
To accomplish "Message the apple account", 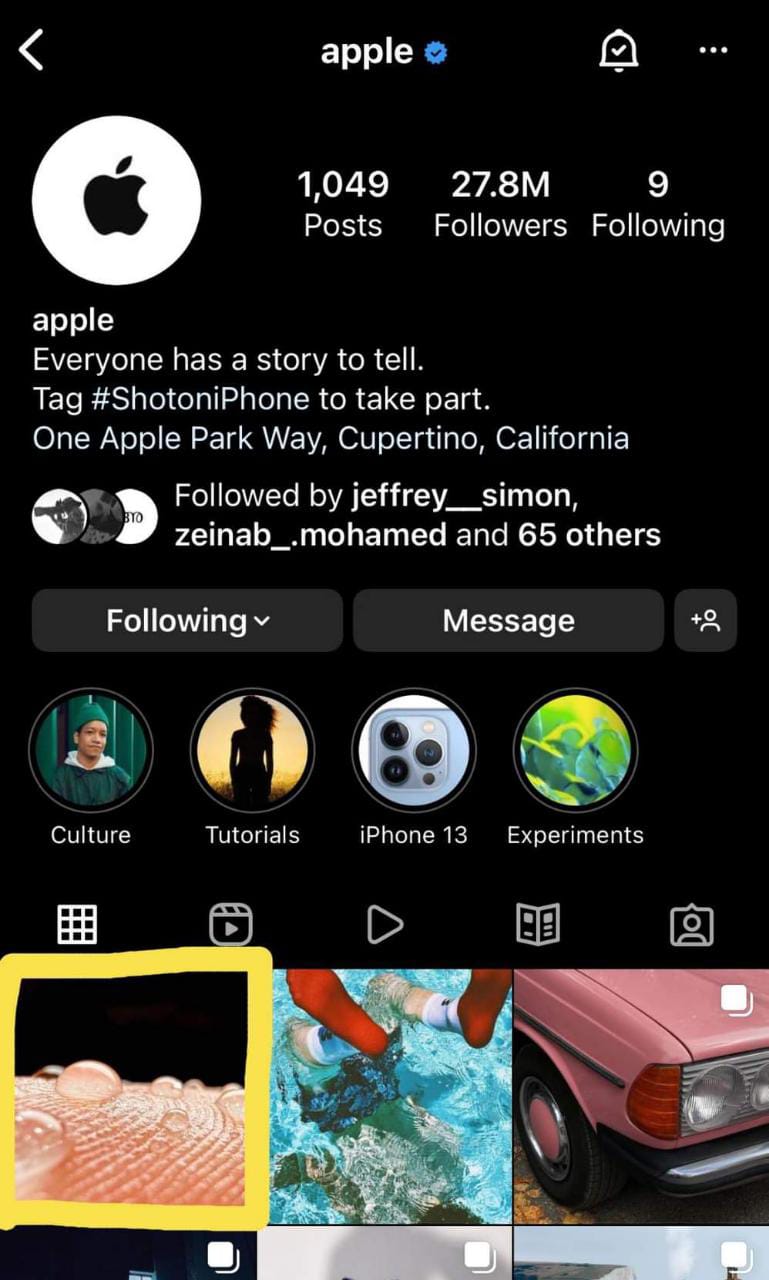I will 508,621.
